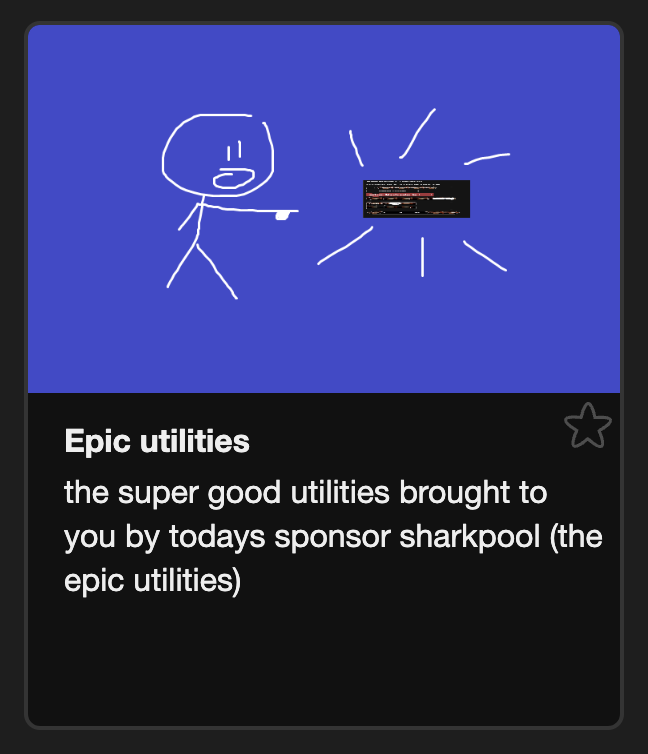Open the Epic utilities extension card
The image size is (648, 754).
324,210
